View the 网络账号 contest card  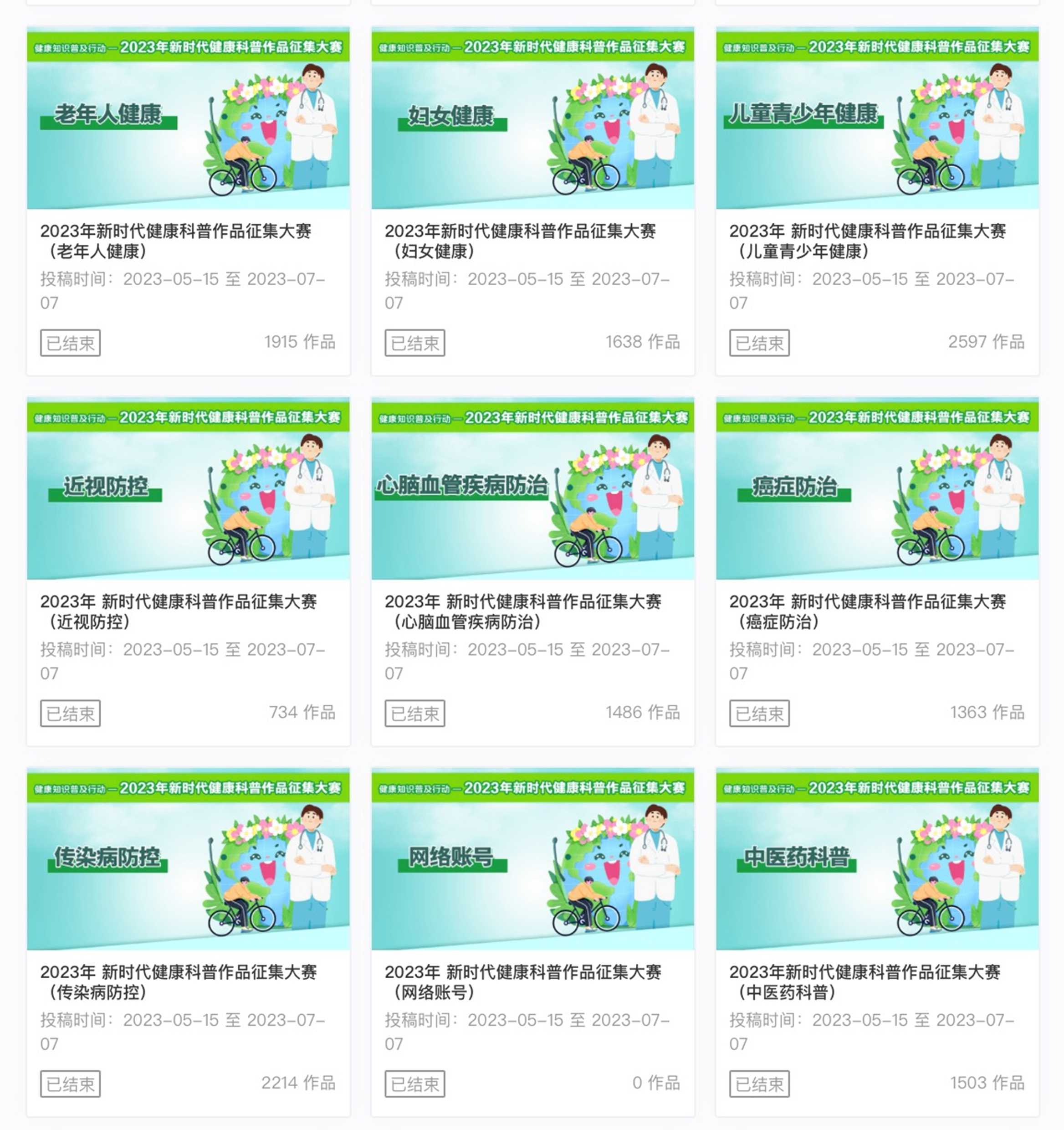[532, 859]
